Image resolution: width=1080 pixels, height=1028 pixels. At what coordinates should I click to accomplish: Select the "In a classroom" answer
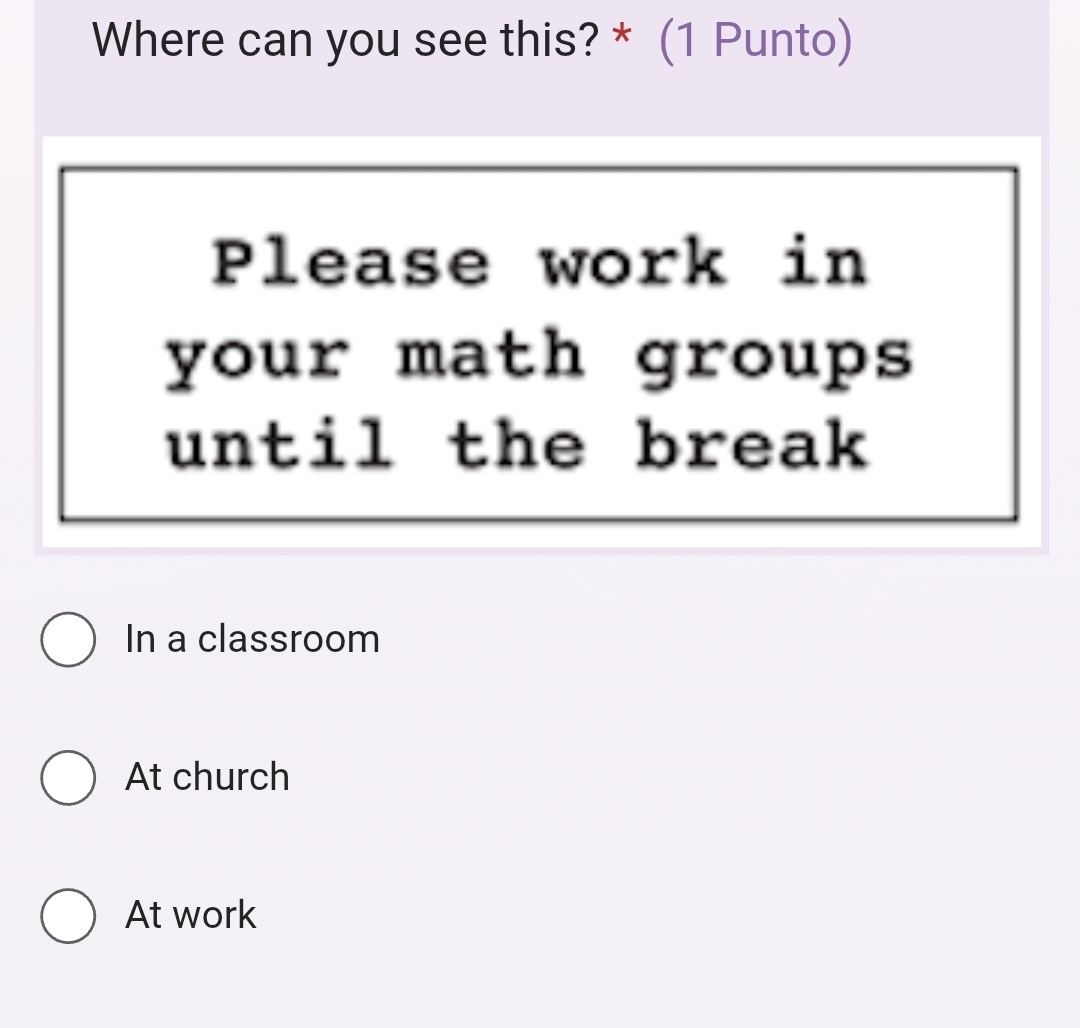point(68,640)
